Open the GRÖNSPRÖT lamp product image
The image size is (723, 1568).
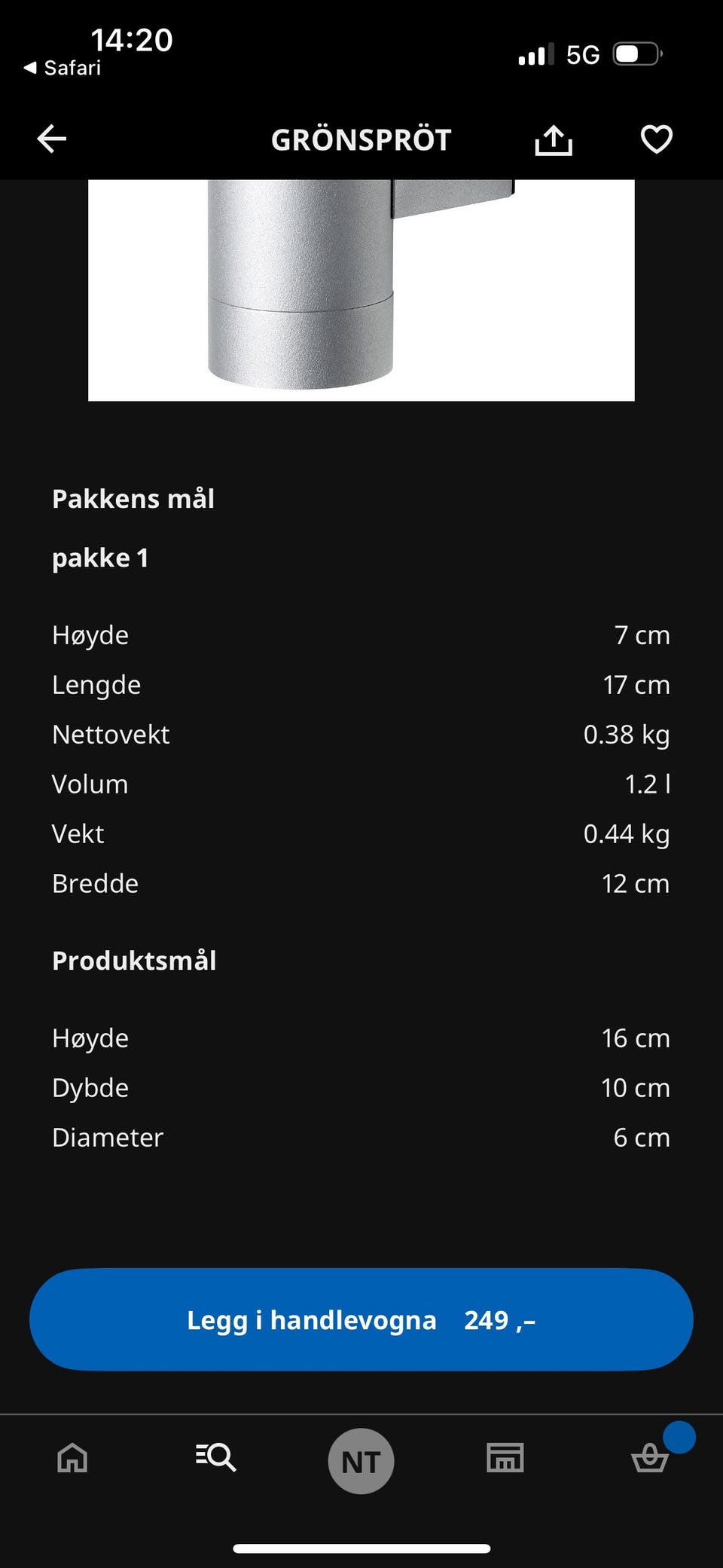(361, 290)
